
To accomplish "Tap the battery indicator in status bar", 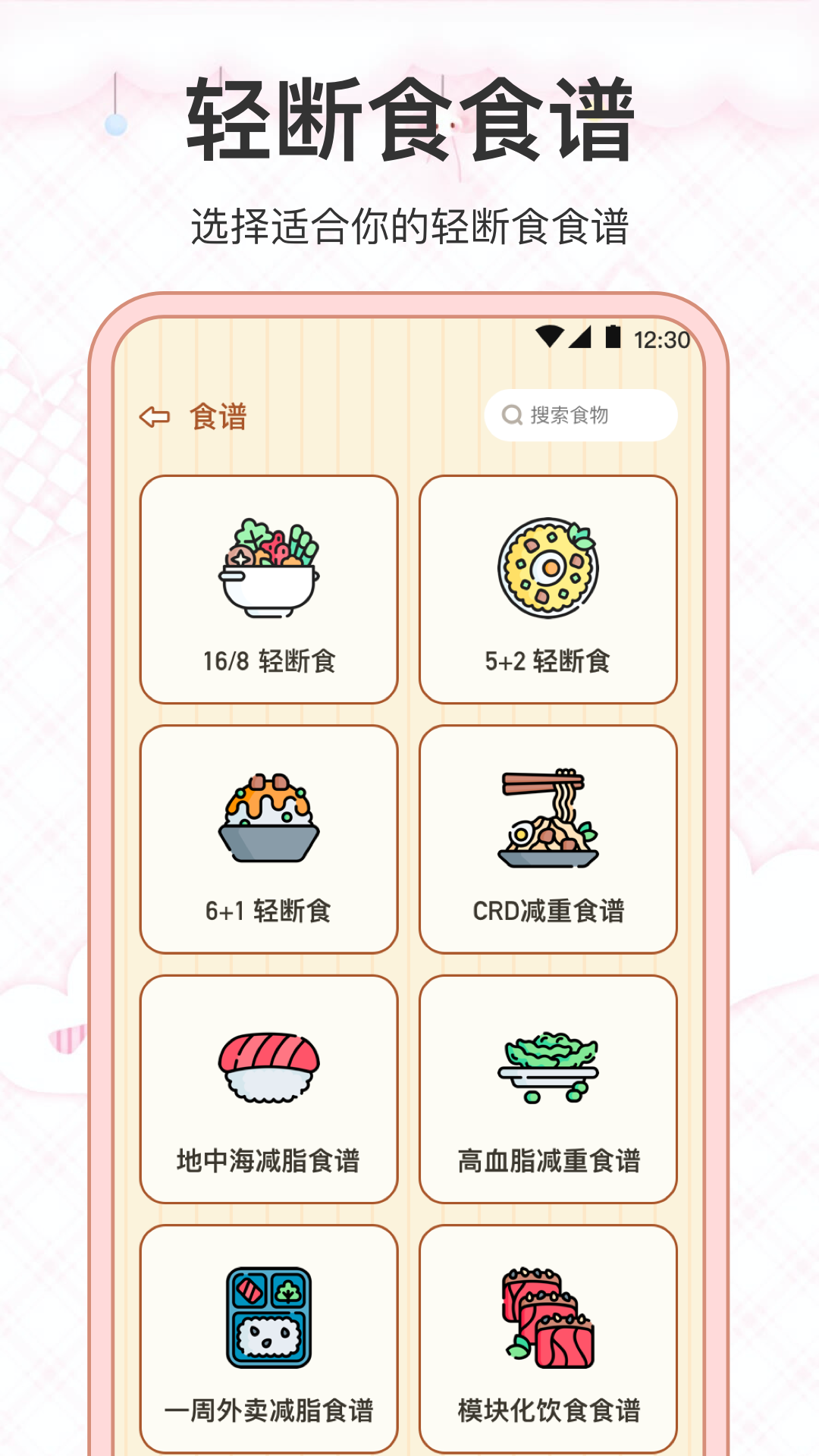I will (x=611, y=338).
